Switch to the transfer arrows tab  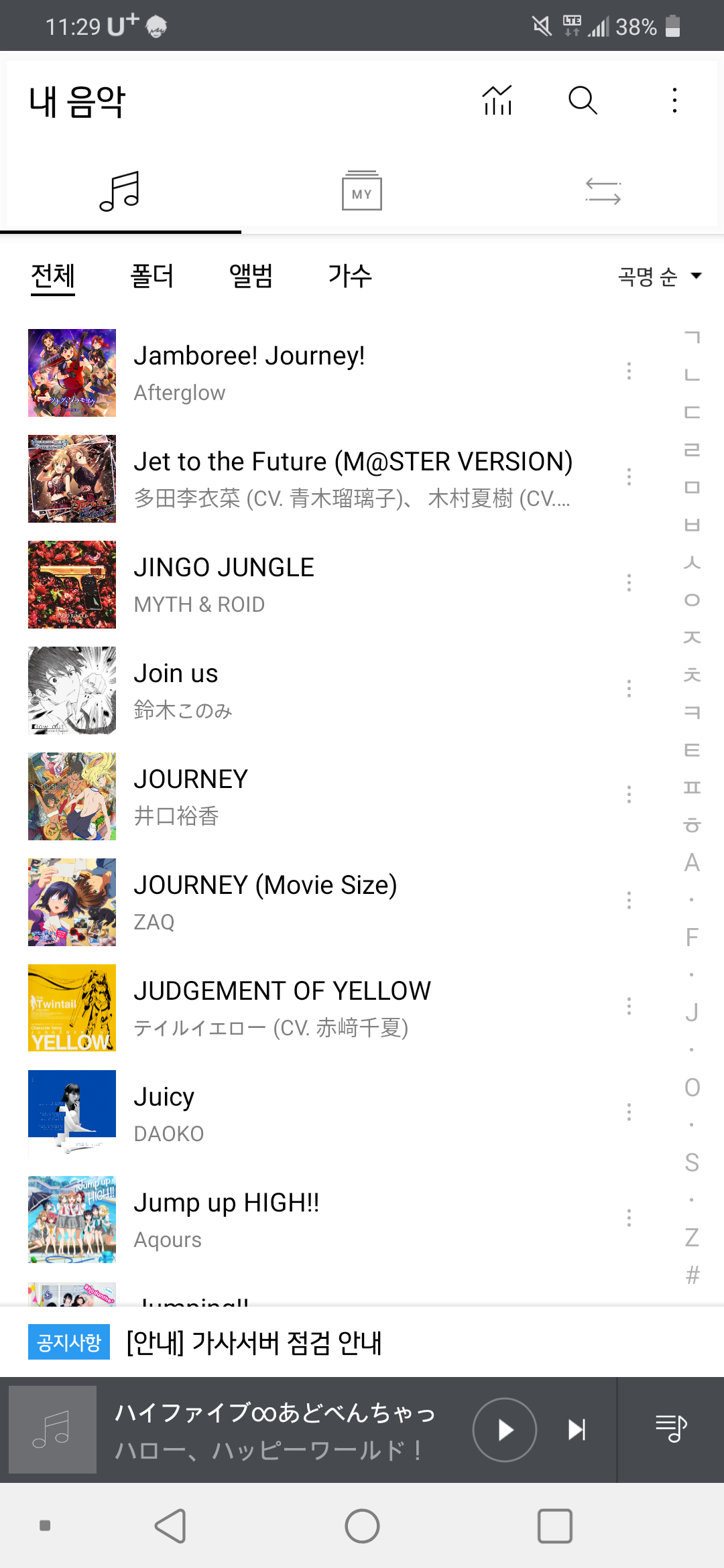(603, 192)
